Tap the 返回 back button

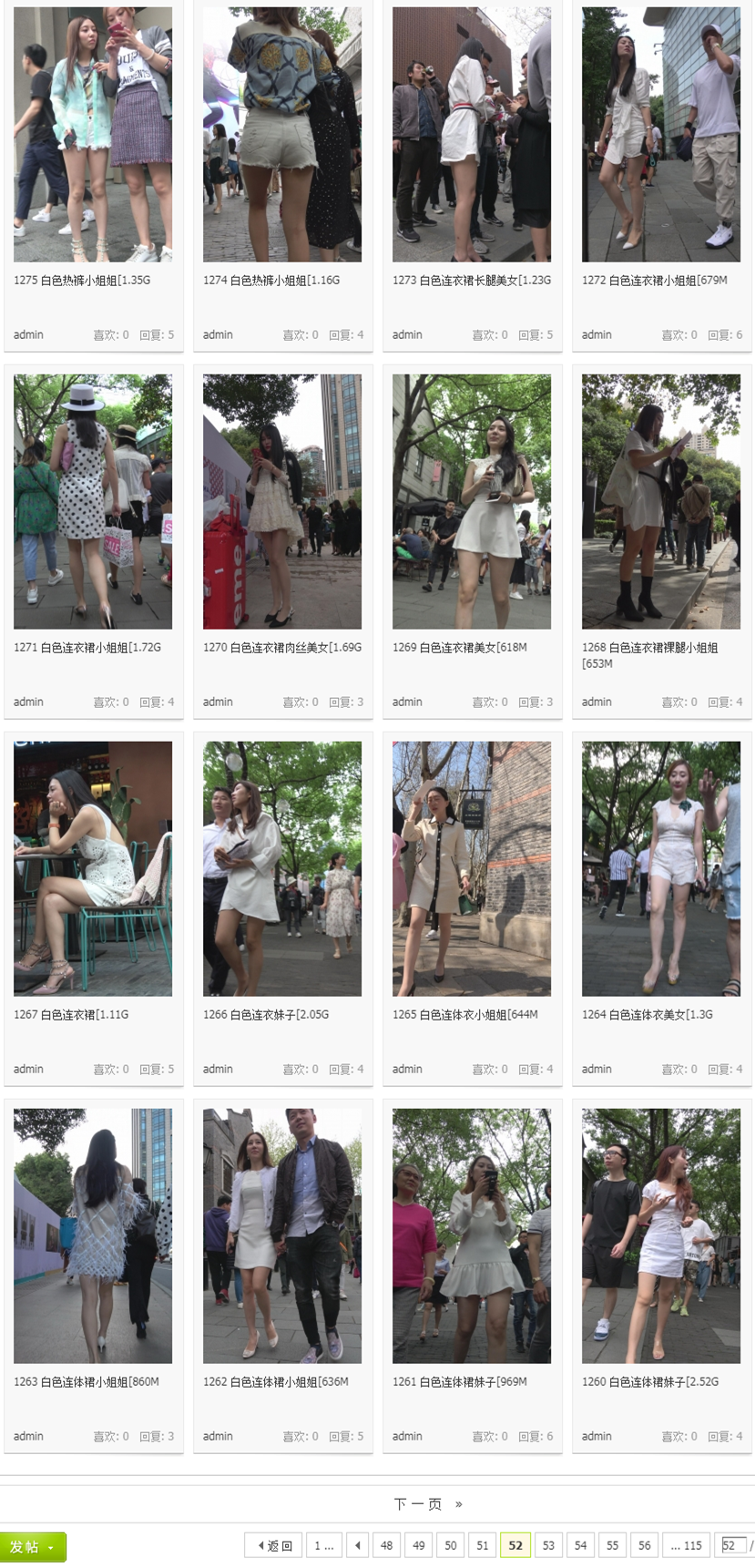pos(273,1546)
